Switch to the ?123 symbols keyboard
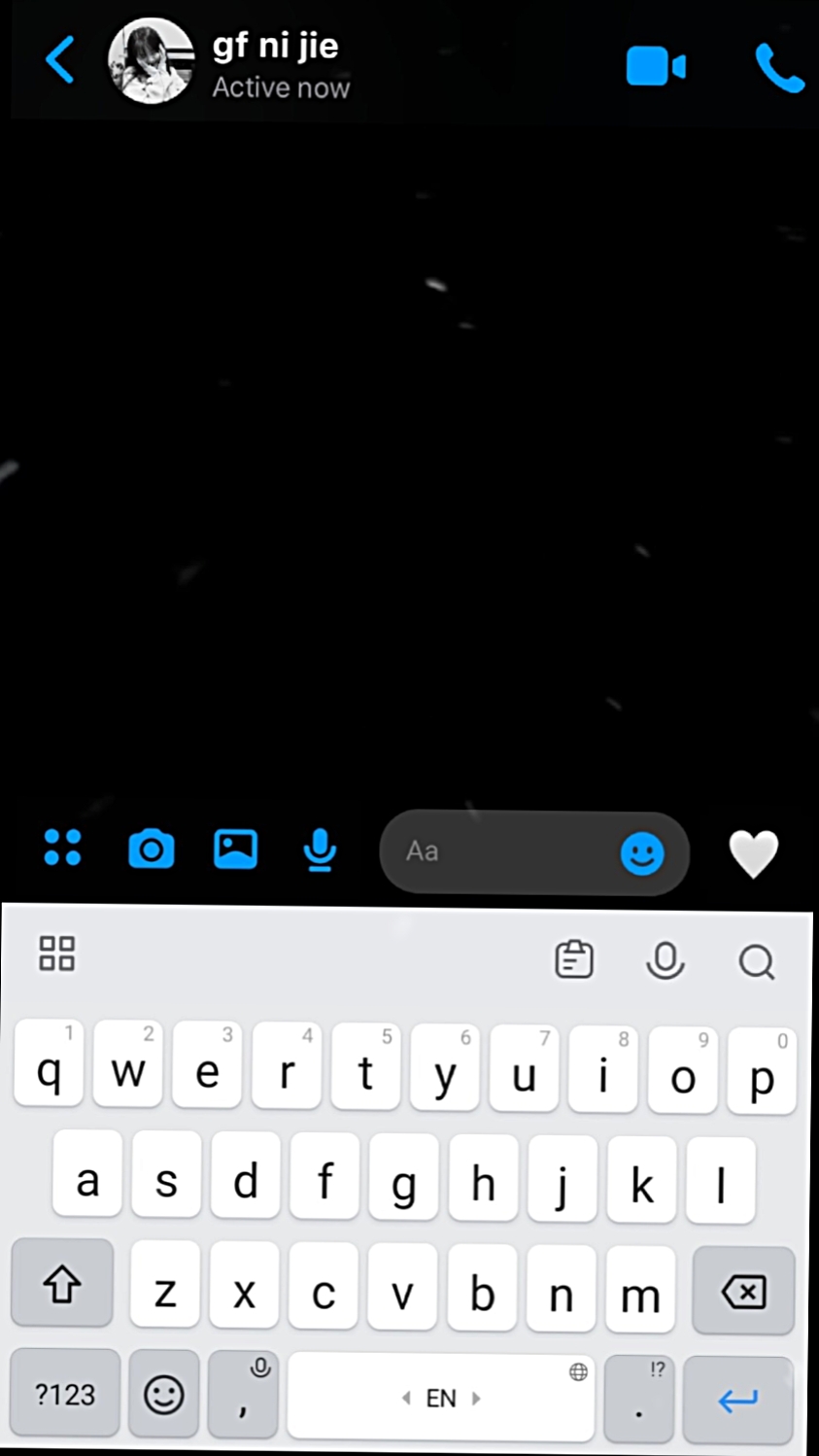This screenshot has height=1456, width=819. [x=65, y=1394]
